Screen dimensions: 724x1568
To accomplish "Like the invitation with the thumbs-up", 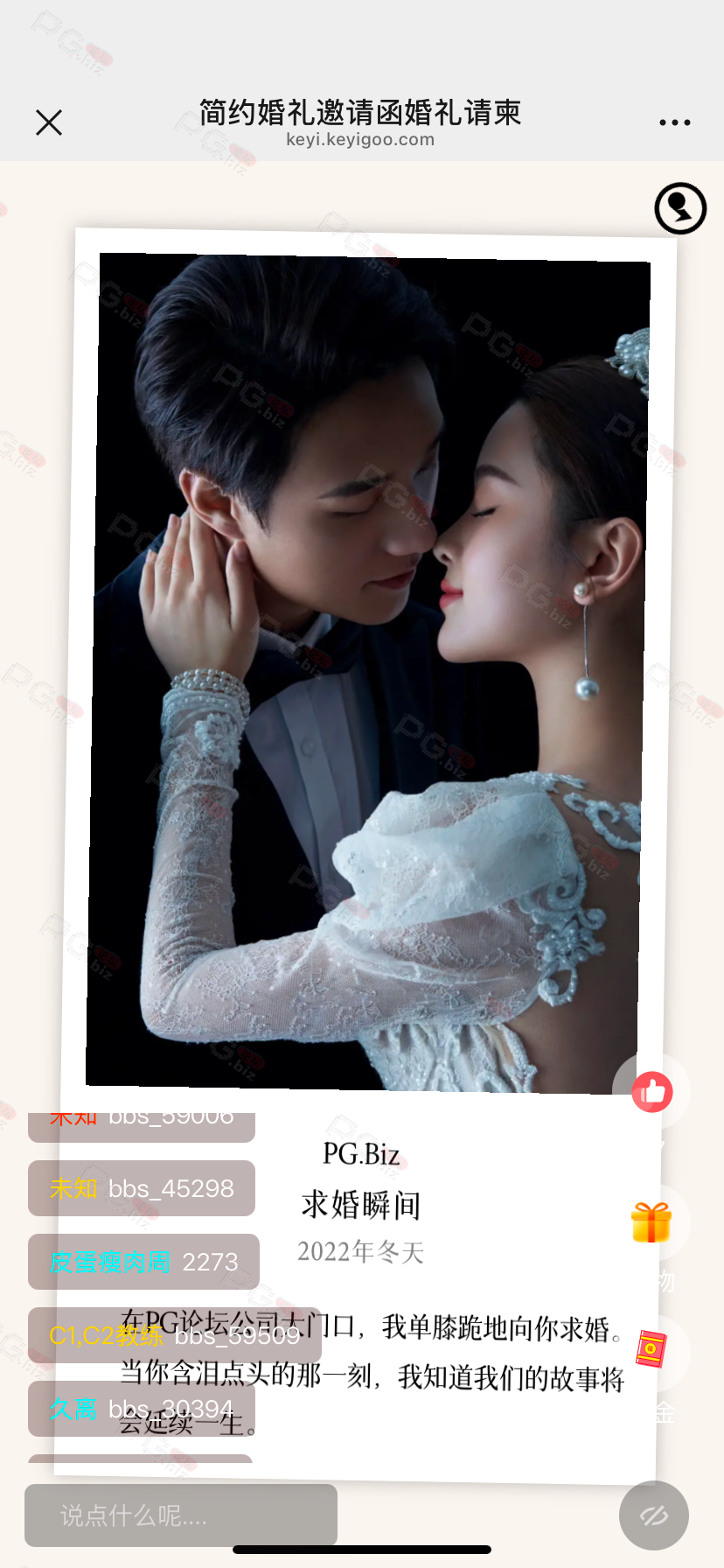I will pos(652,1091).
